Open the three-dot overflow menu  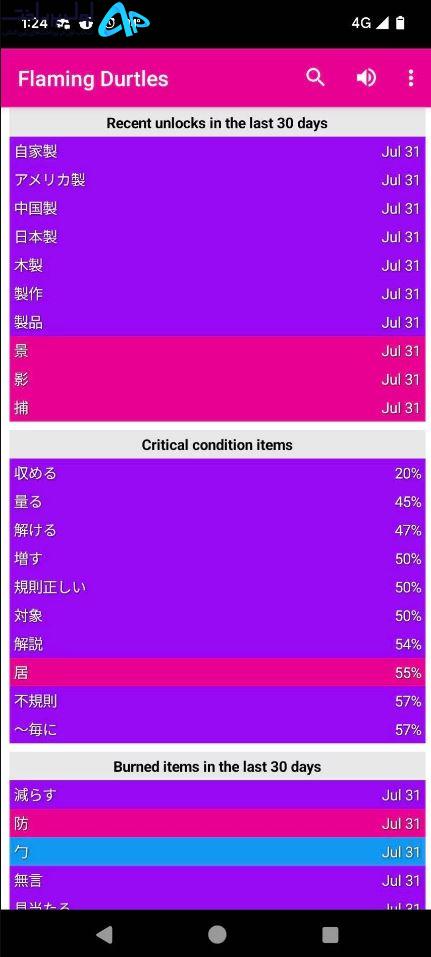pyautogui.click(x=410, y=78)
